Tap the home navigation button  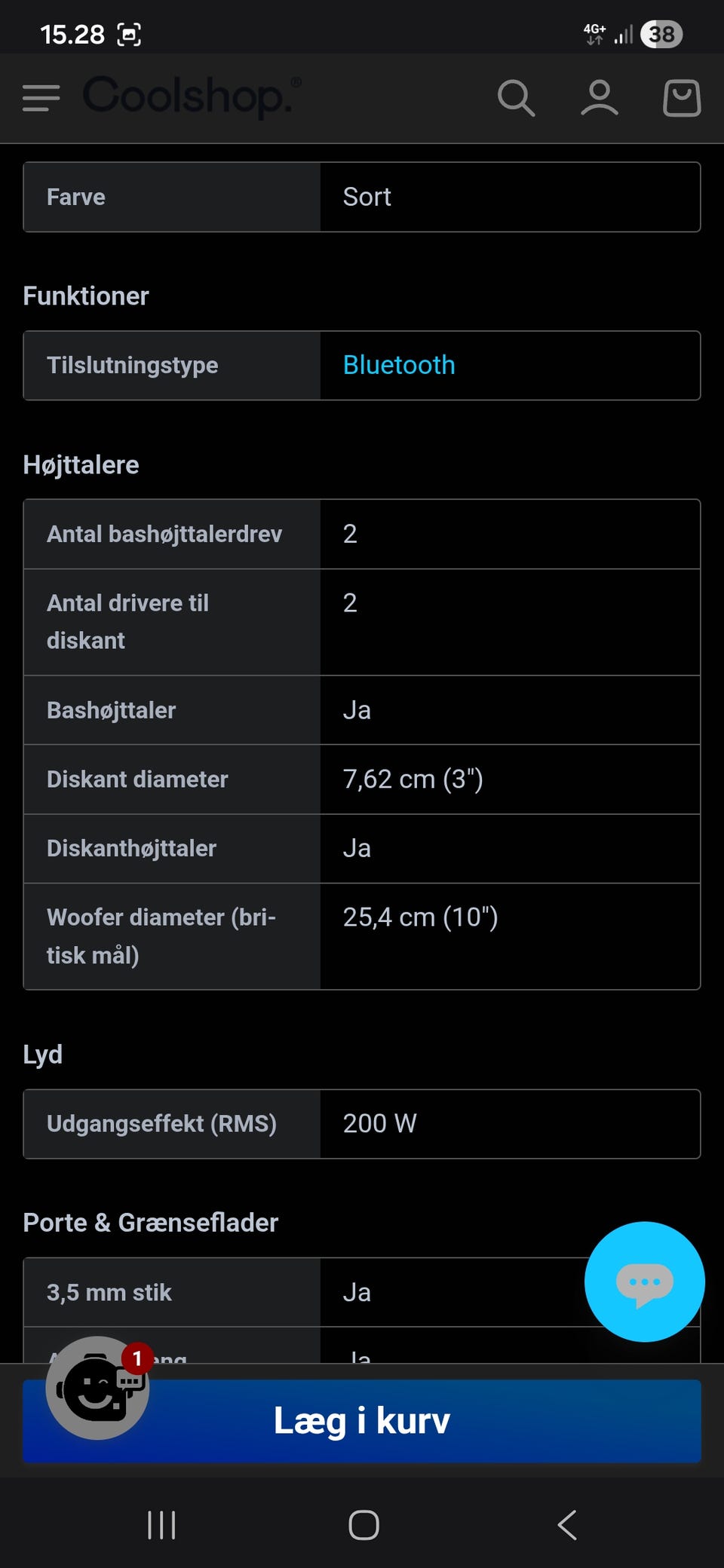tap(362, 1524)
